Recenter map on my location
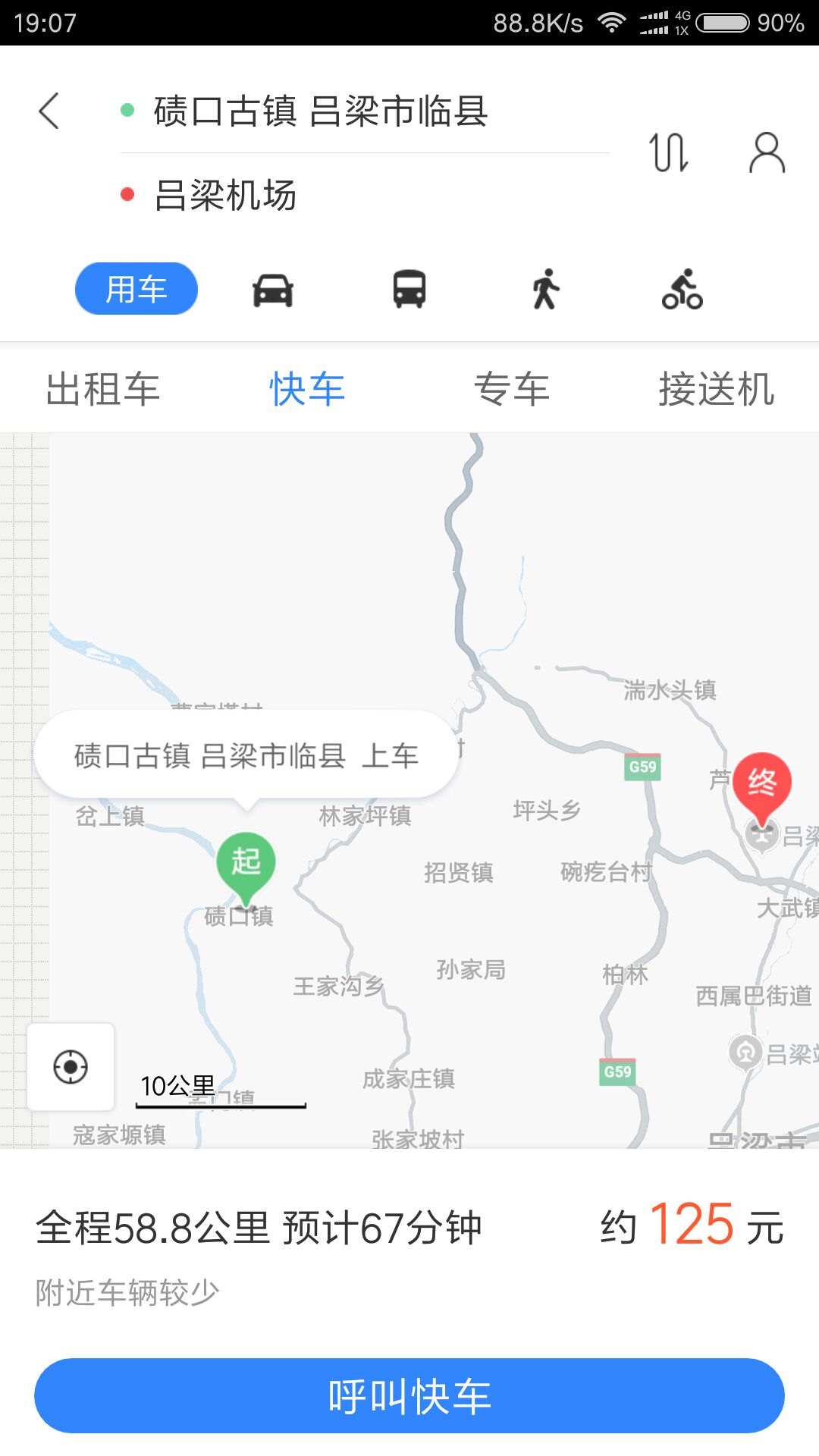The height and width of the screenshot is (1456, 819). pyautogui.click(x=71, y=1067)
